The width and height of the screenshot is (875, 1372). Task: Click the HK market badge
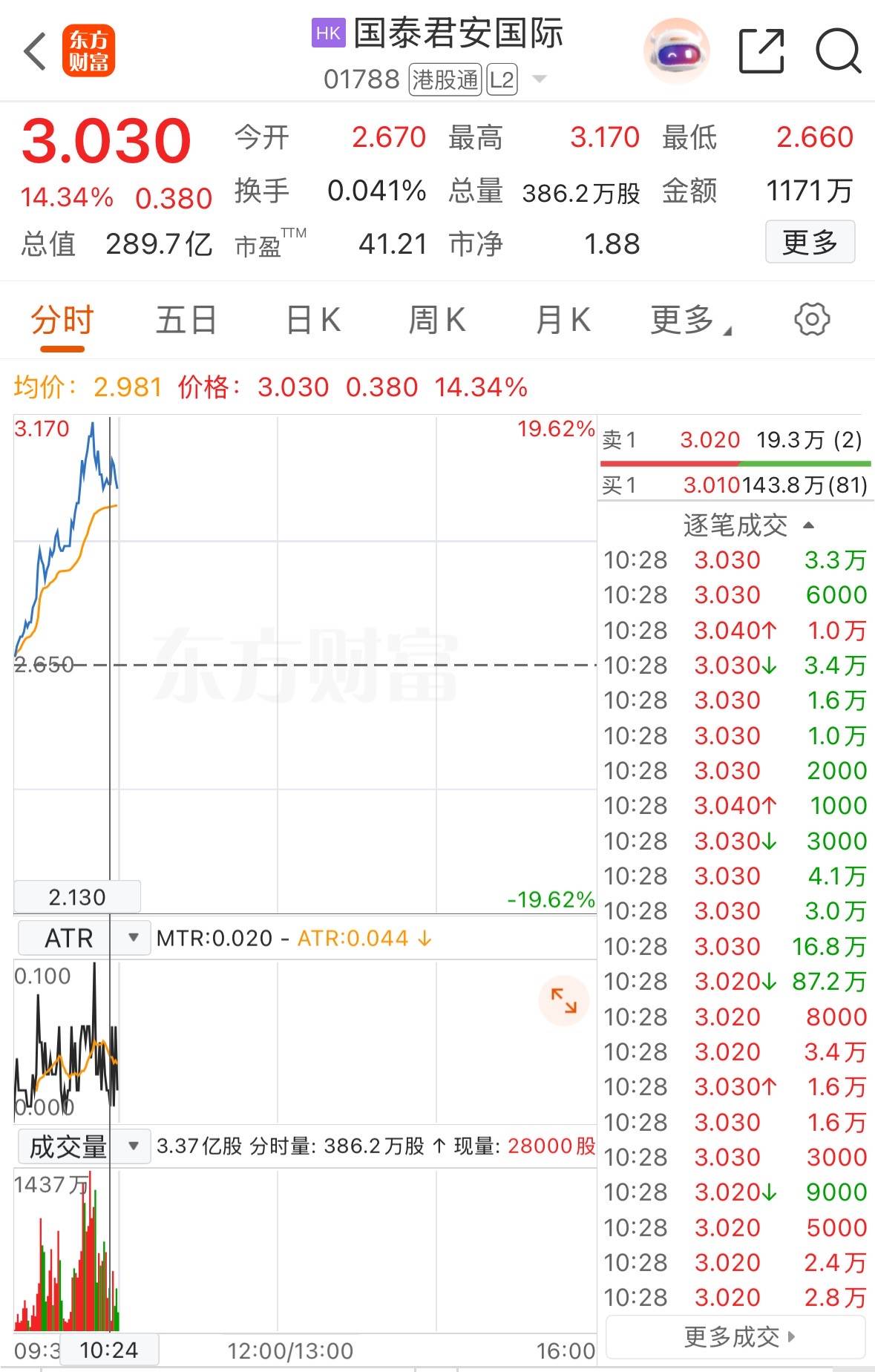click(327, 33)
